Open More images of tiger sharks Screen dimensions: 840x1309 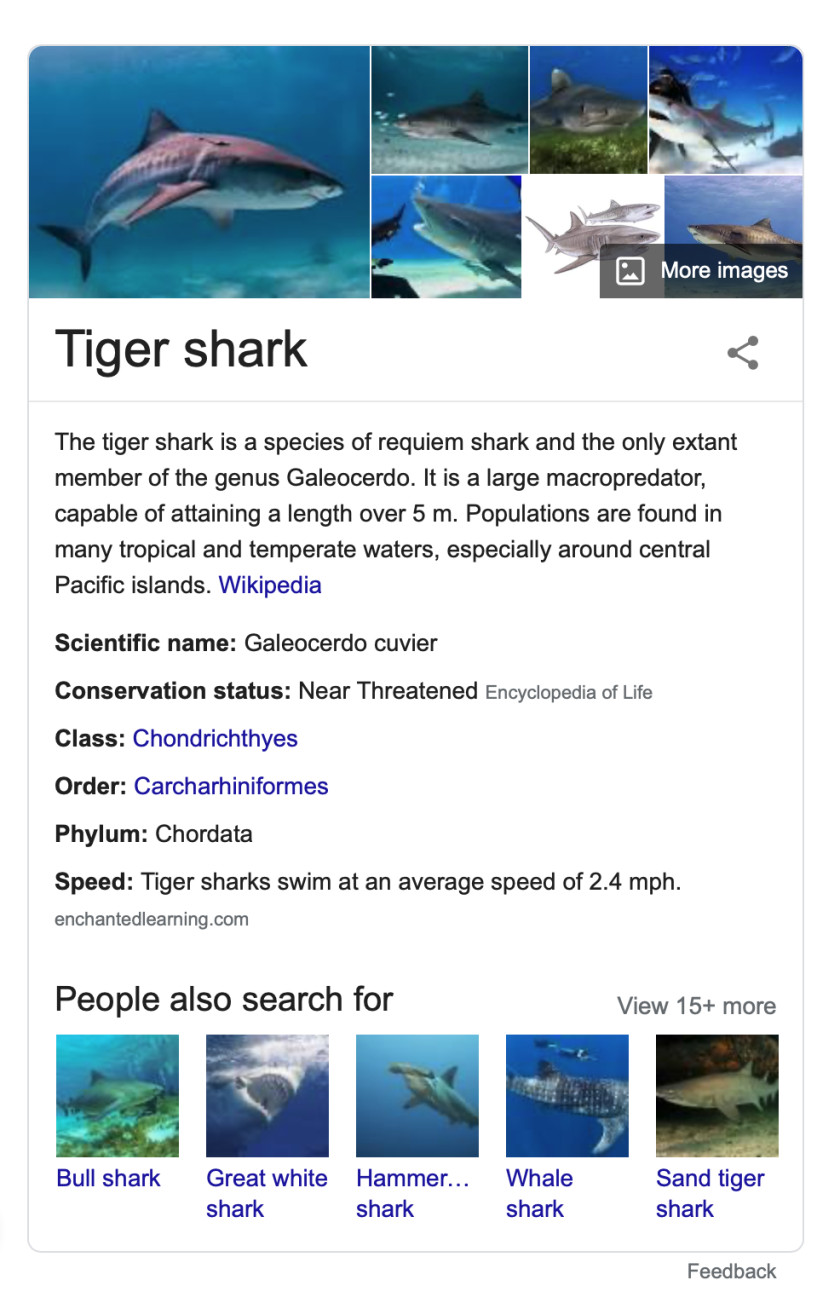(x=702, y=270)
